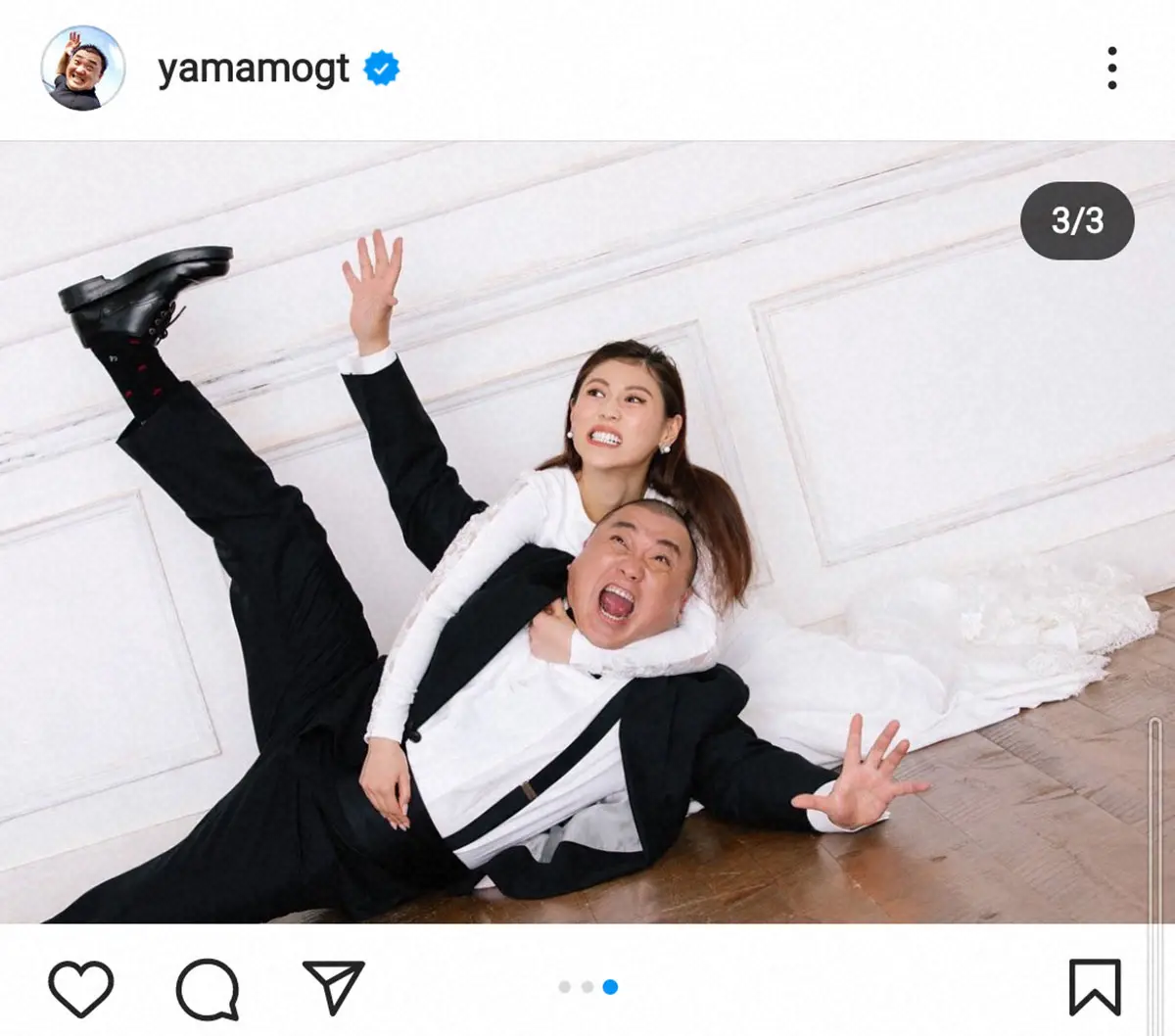The width and height of the screenshot is (1175, 1036).
Task: Open the yamamogt username link
Action: (x=253, y=69)
